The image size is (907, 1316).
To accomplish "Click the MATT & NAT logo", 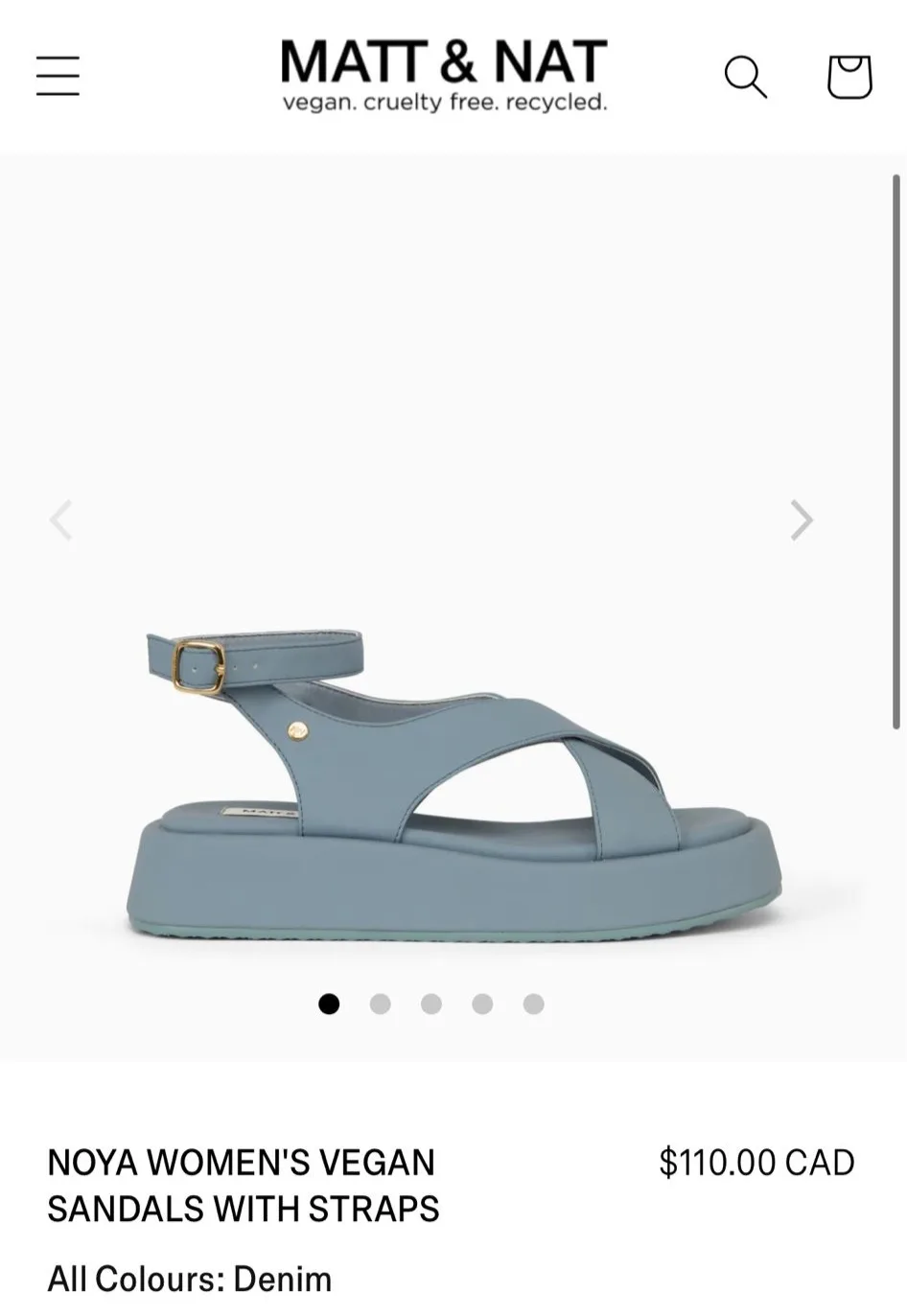I will tap(444, 62).
